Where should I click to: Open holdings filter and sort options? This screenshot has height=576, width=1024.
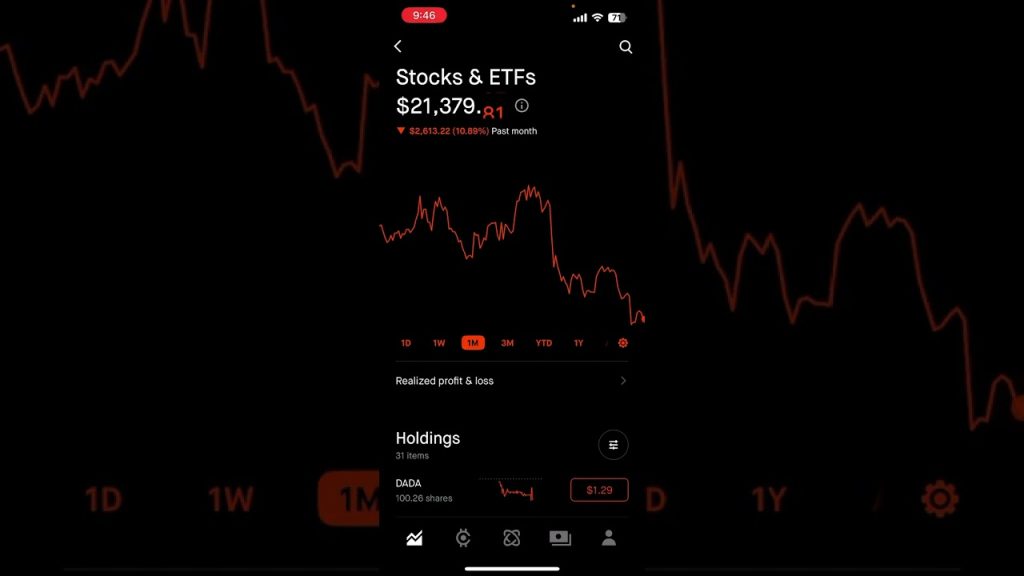pos(613,445)
